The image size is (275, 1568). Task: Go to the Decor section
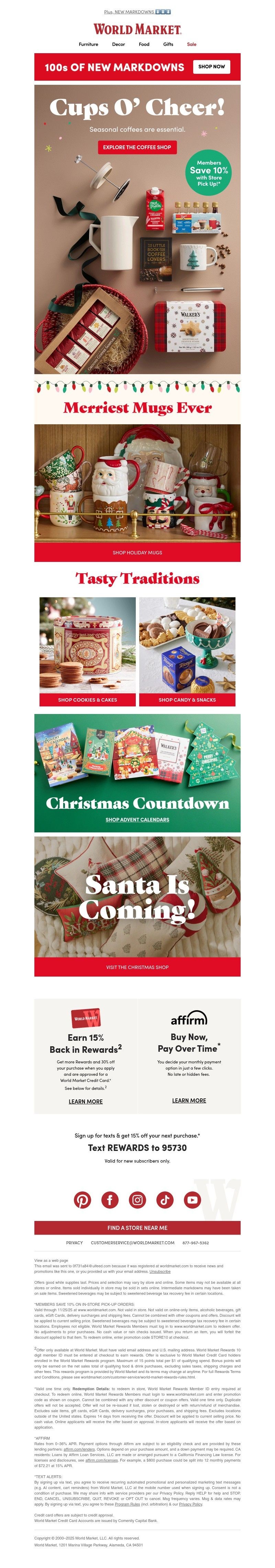pyautogui.click(x=118, y=44)
